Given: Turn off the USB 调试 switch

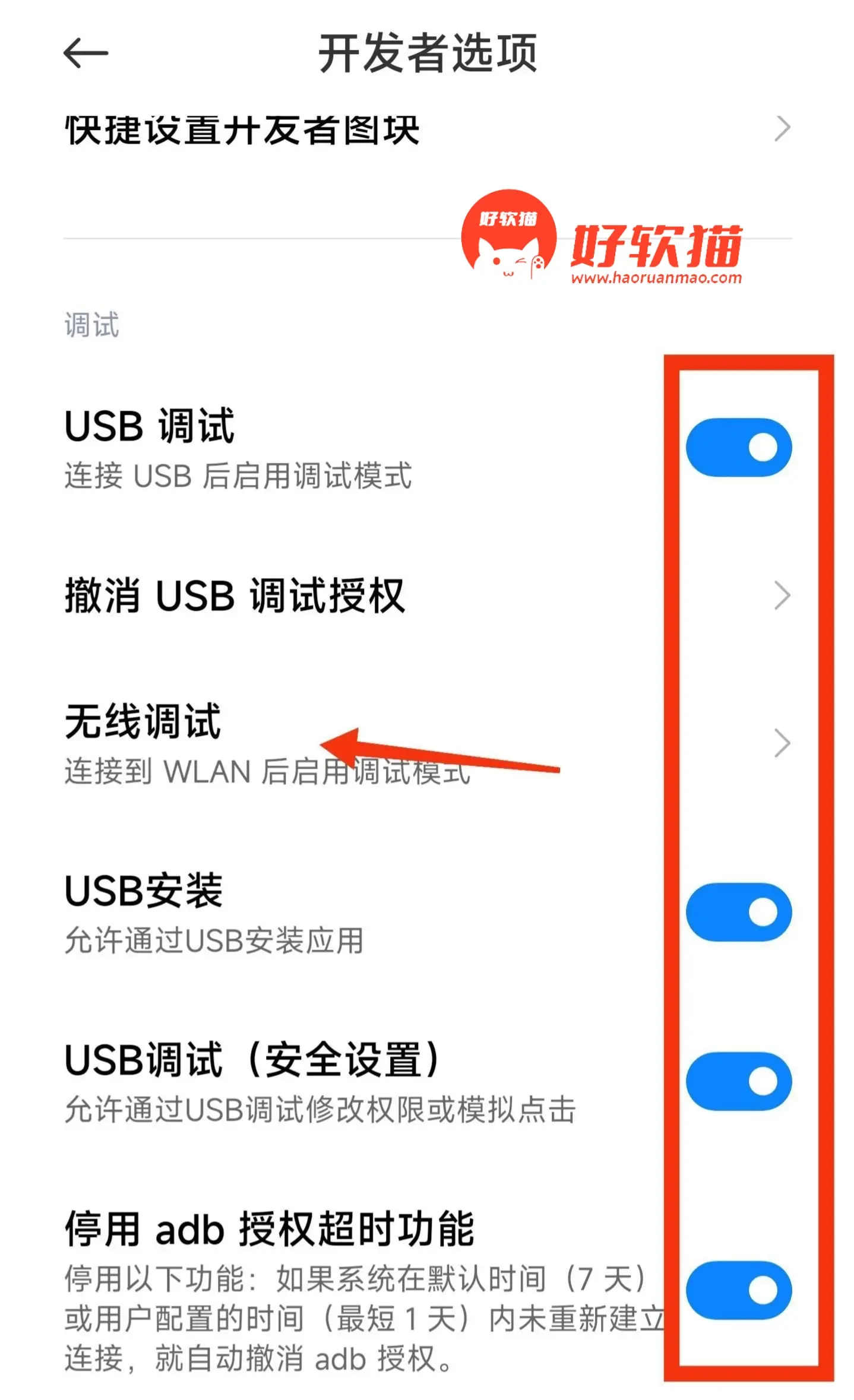Looking at the screenshot, I should point(738,447).
